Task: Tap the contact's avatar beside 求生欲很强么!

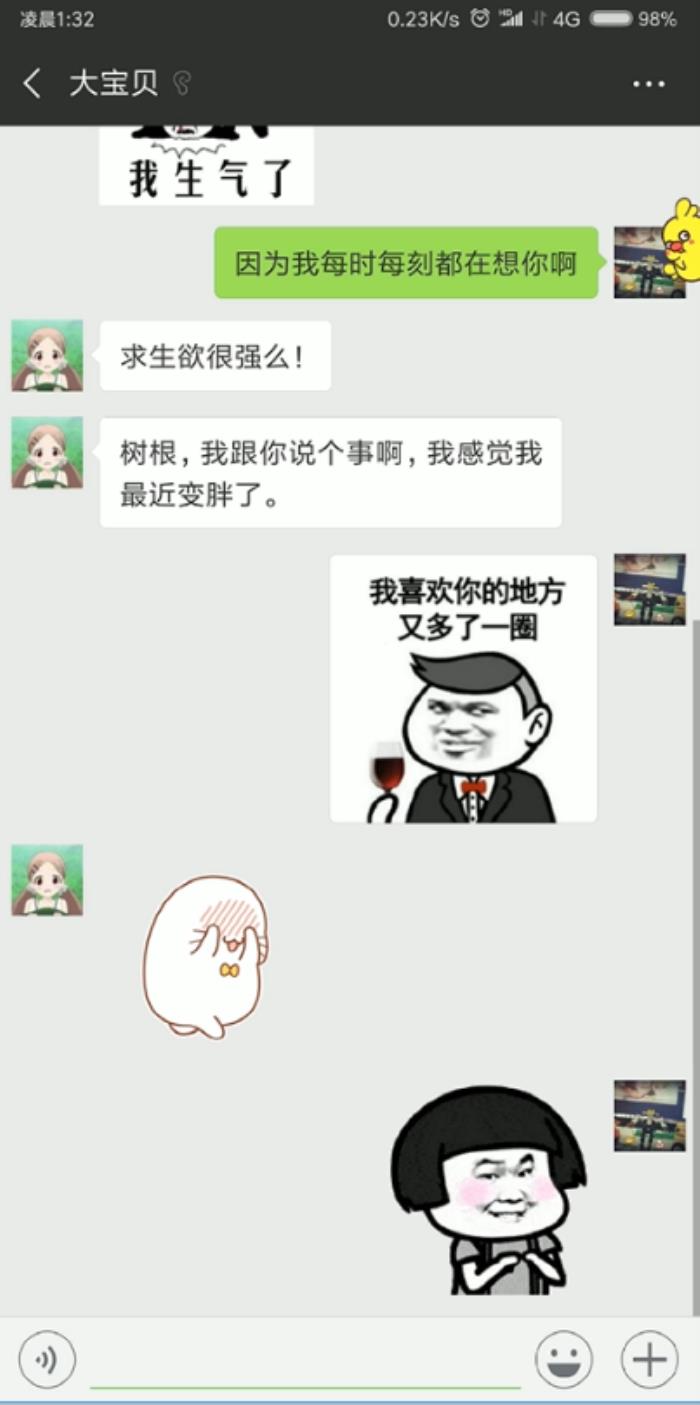Action: (x=47, y=355)
